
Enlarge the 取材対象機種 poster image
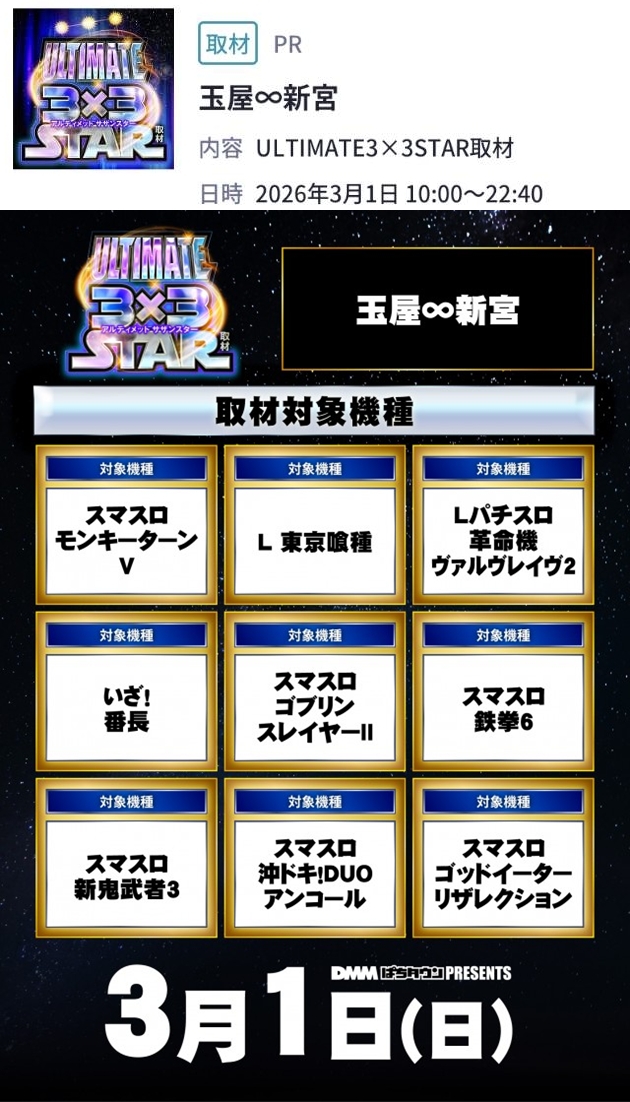pos(314,655)
